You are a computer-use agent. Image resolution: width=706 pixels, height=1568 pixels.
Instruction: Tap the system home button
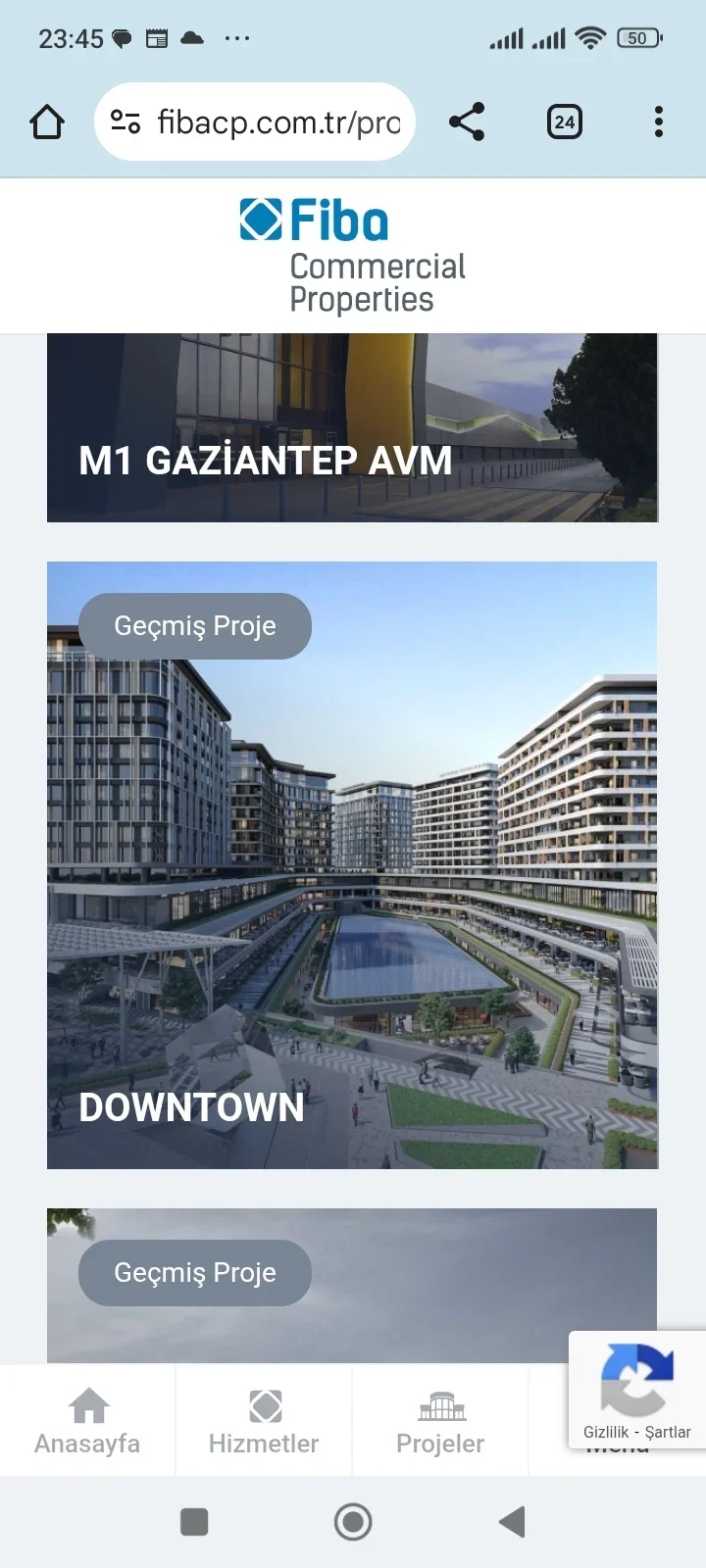coord(353,1522)
